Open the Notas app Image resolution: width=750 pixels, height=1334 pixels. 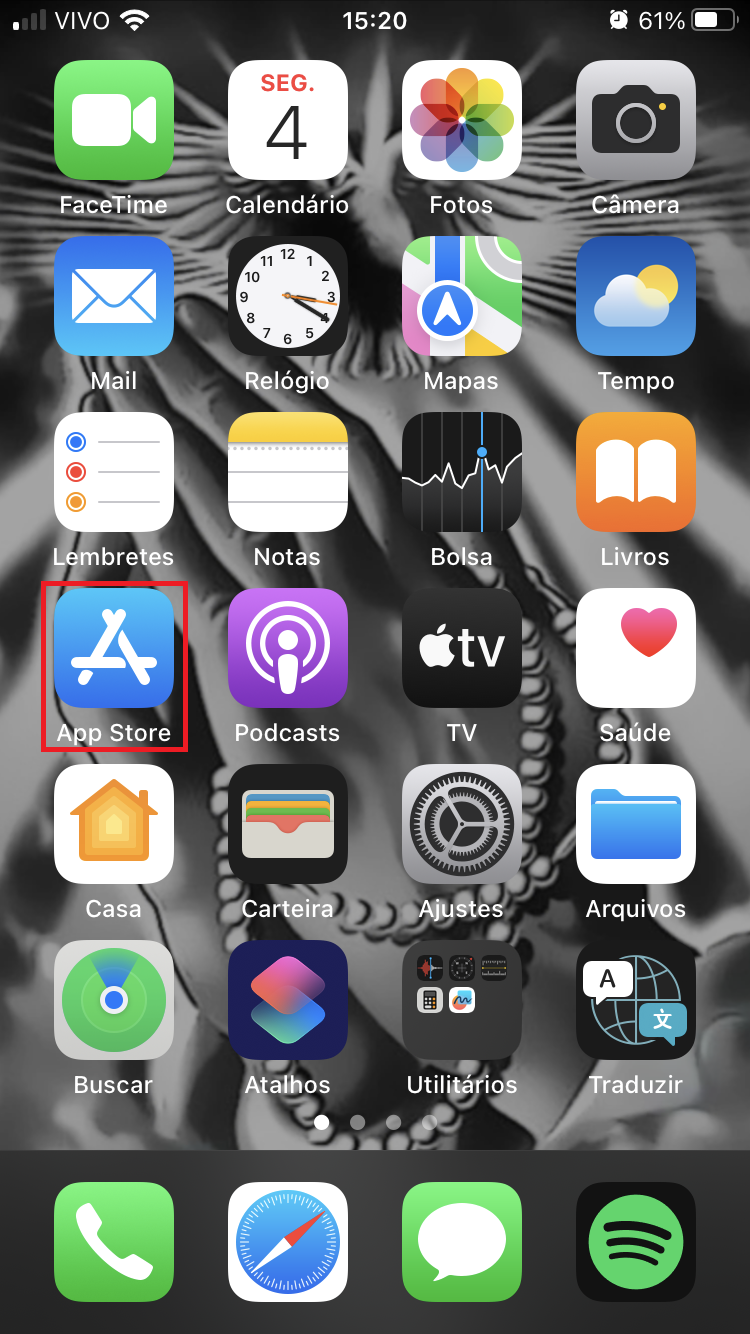click(288, 472)
